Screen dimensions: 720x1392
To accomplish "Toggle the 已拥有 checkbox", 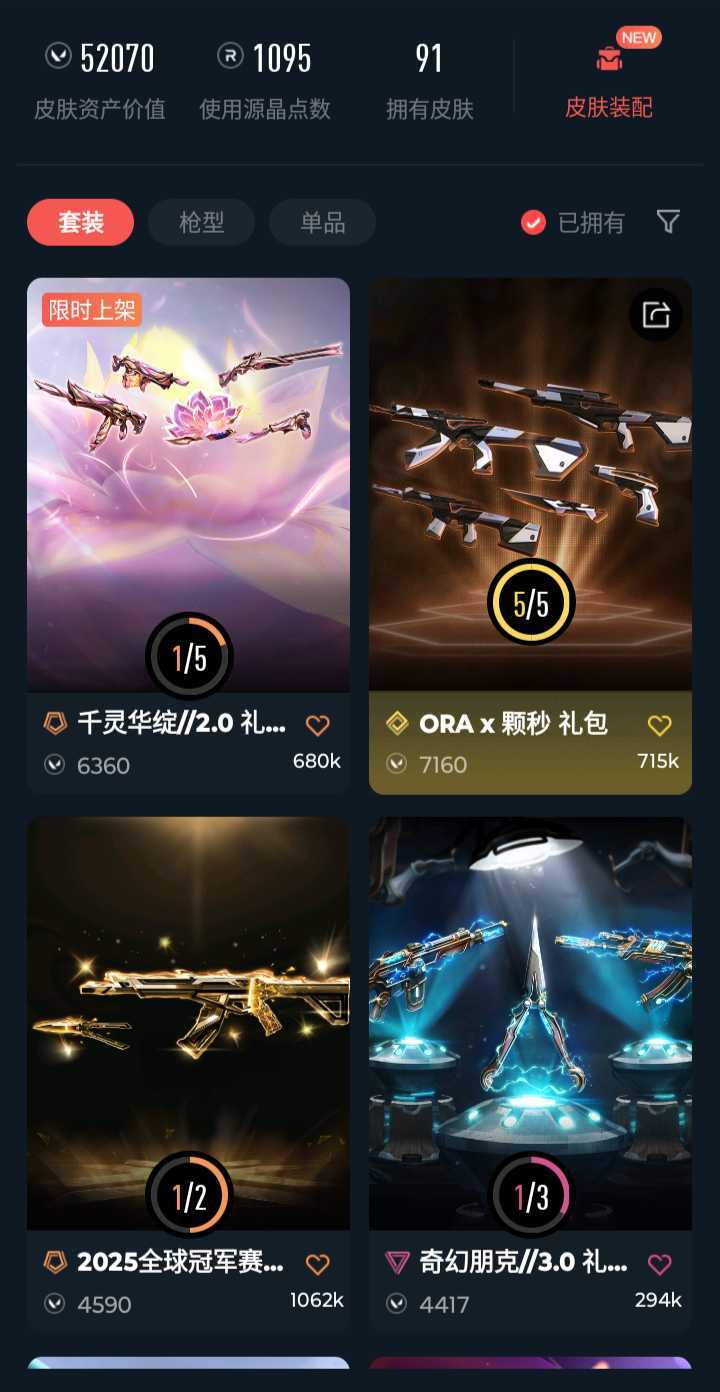I will 534,222.
